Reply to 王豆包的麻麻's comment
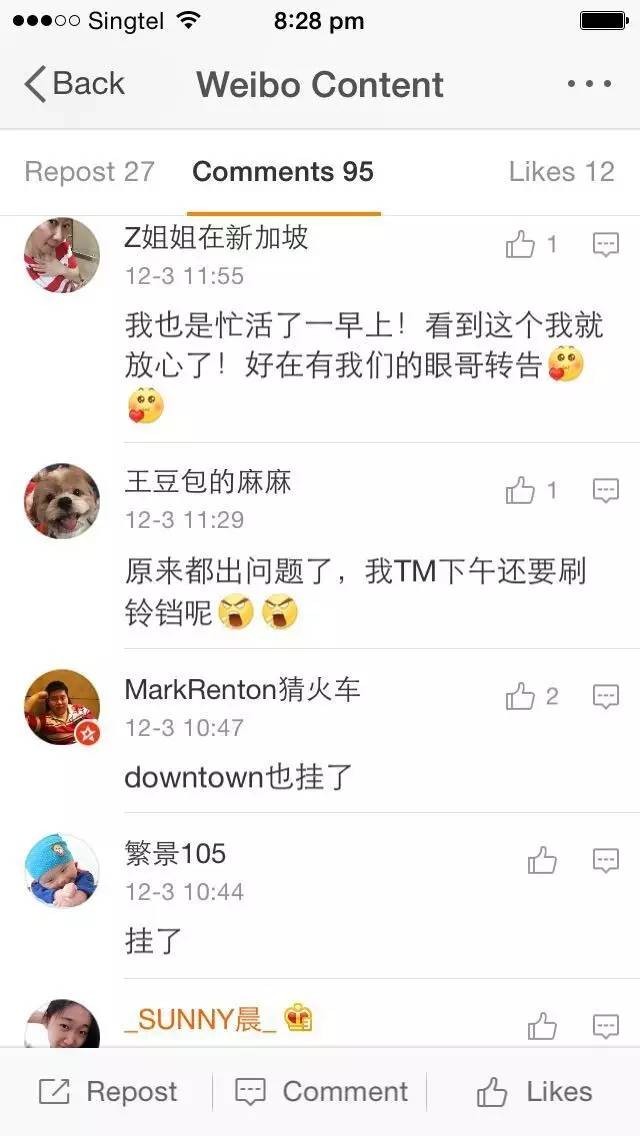 [606, 490]
